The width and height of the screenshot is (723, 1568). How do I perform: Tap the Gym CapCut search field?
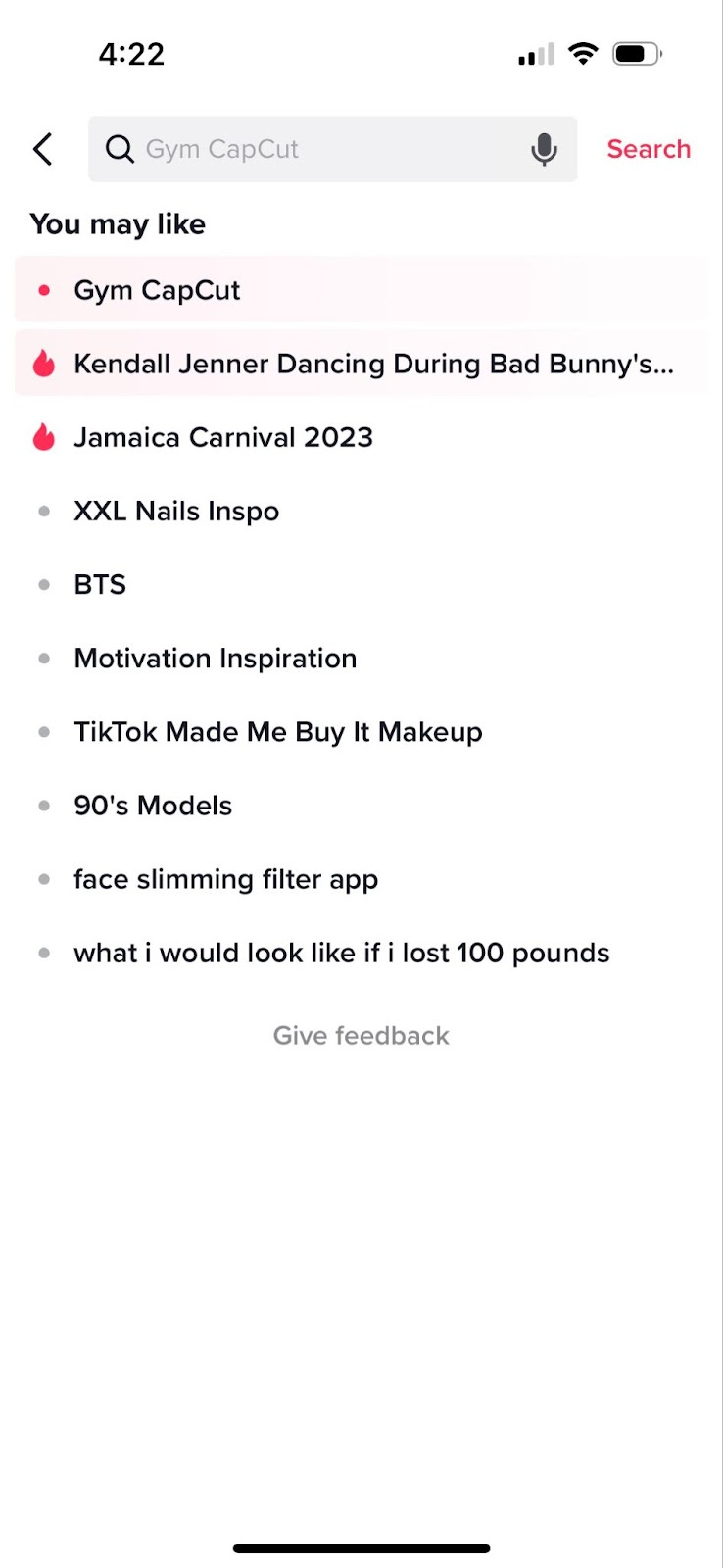[x=313, y=149]
